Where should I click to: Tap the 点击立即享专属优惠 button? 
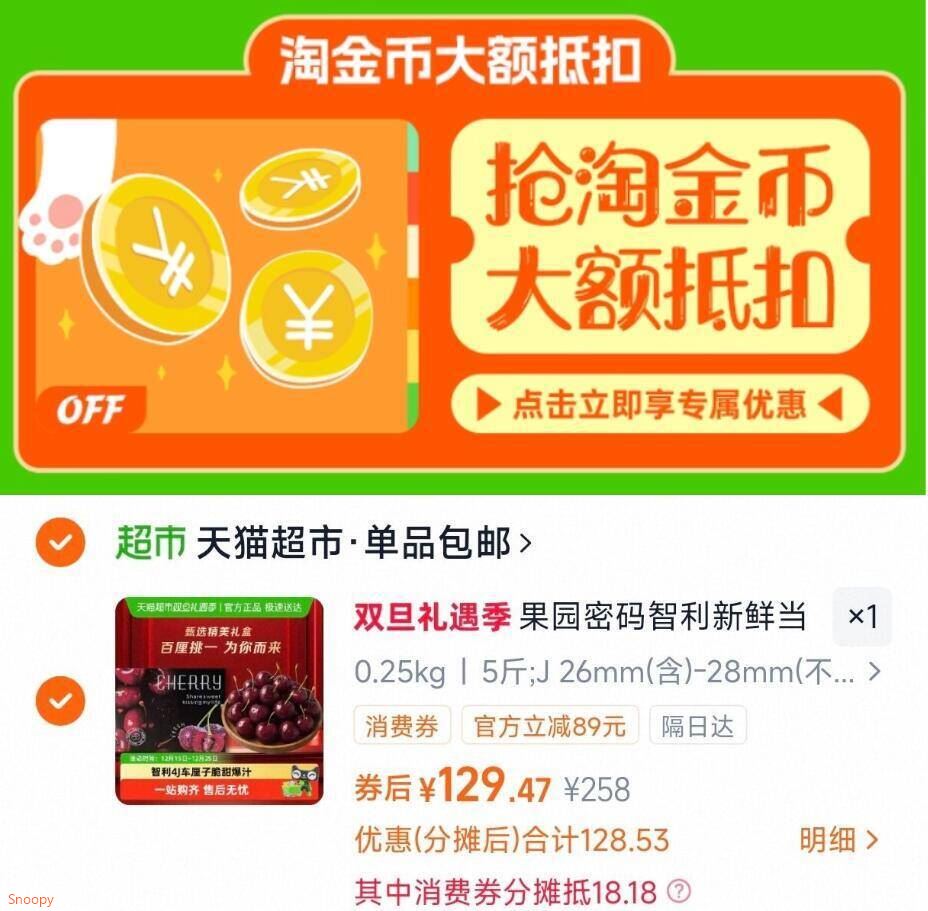[660, 404]
